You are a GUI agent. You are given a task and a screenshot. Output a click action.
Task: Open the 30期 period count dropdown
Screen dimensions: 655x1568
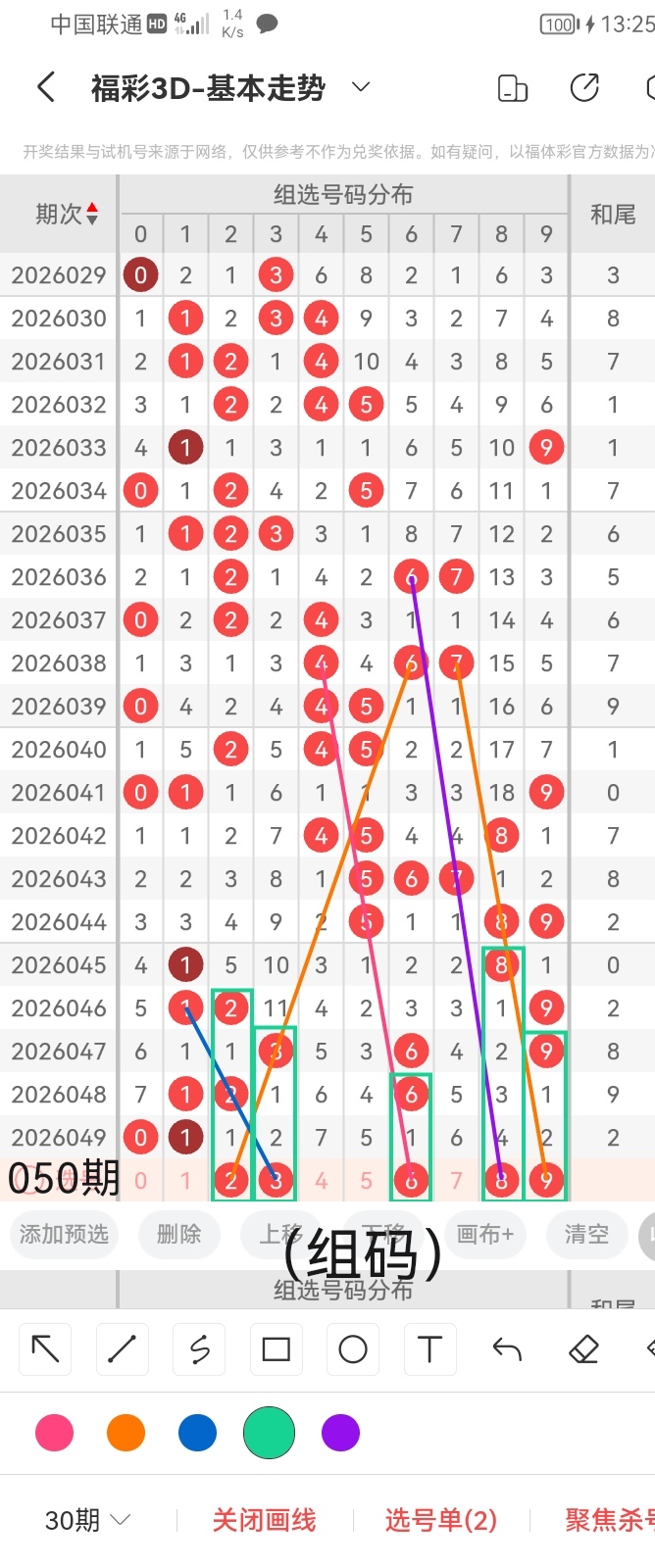tap(88, 1520)
